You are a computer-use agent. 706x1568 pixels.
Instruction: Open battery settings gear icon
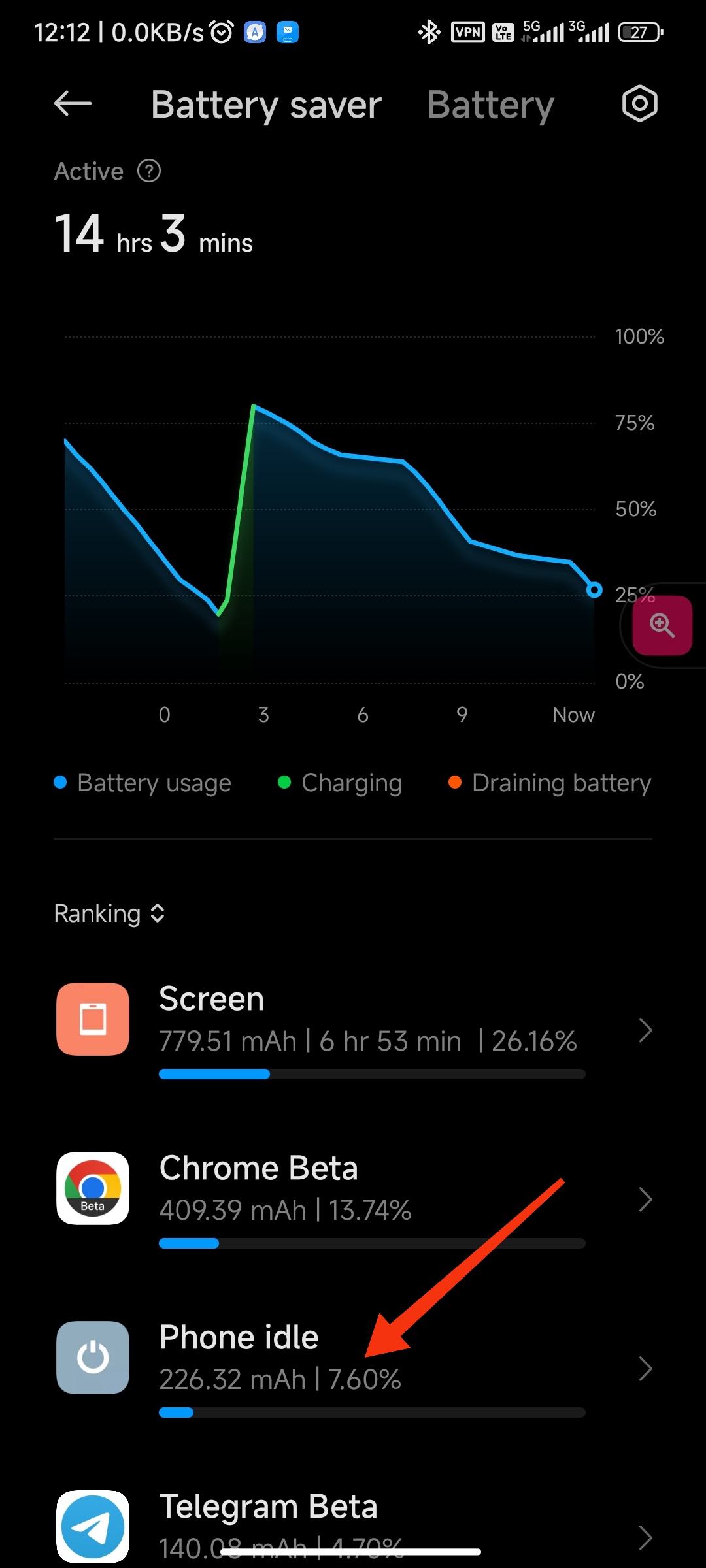click(x=639, y=103)
